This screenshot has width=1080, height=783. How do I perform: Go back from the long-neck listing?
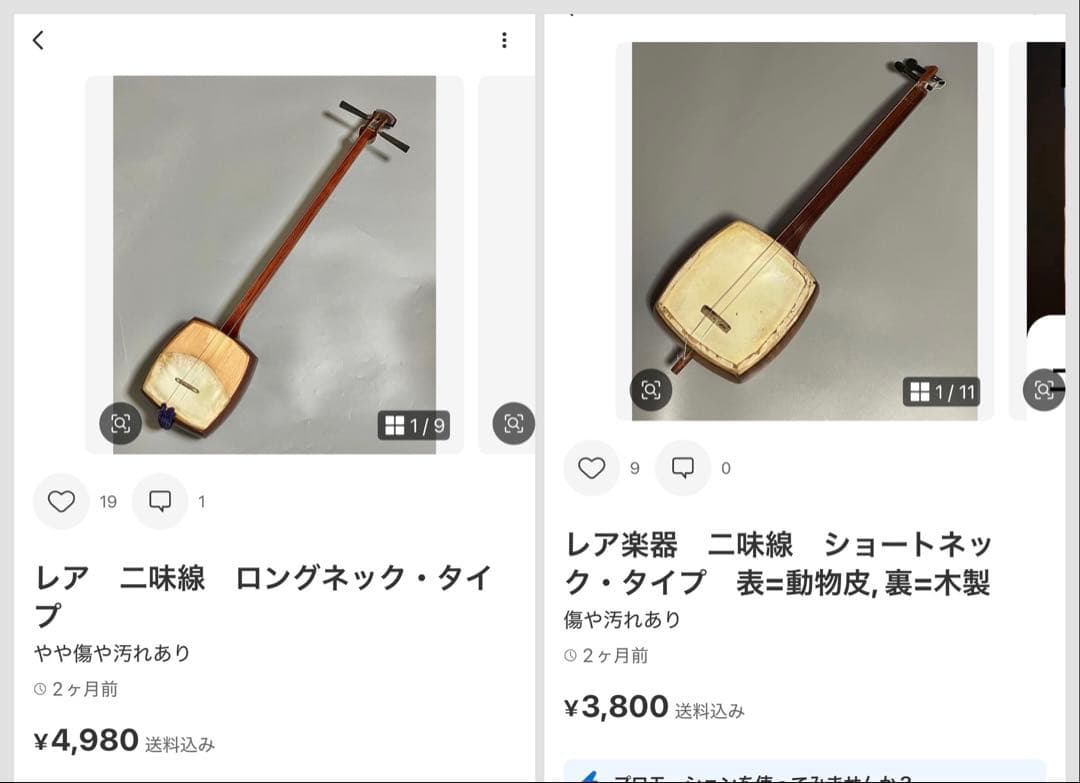[x=38, y=40]
